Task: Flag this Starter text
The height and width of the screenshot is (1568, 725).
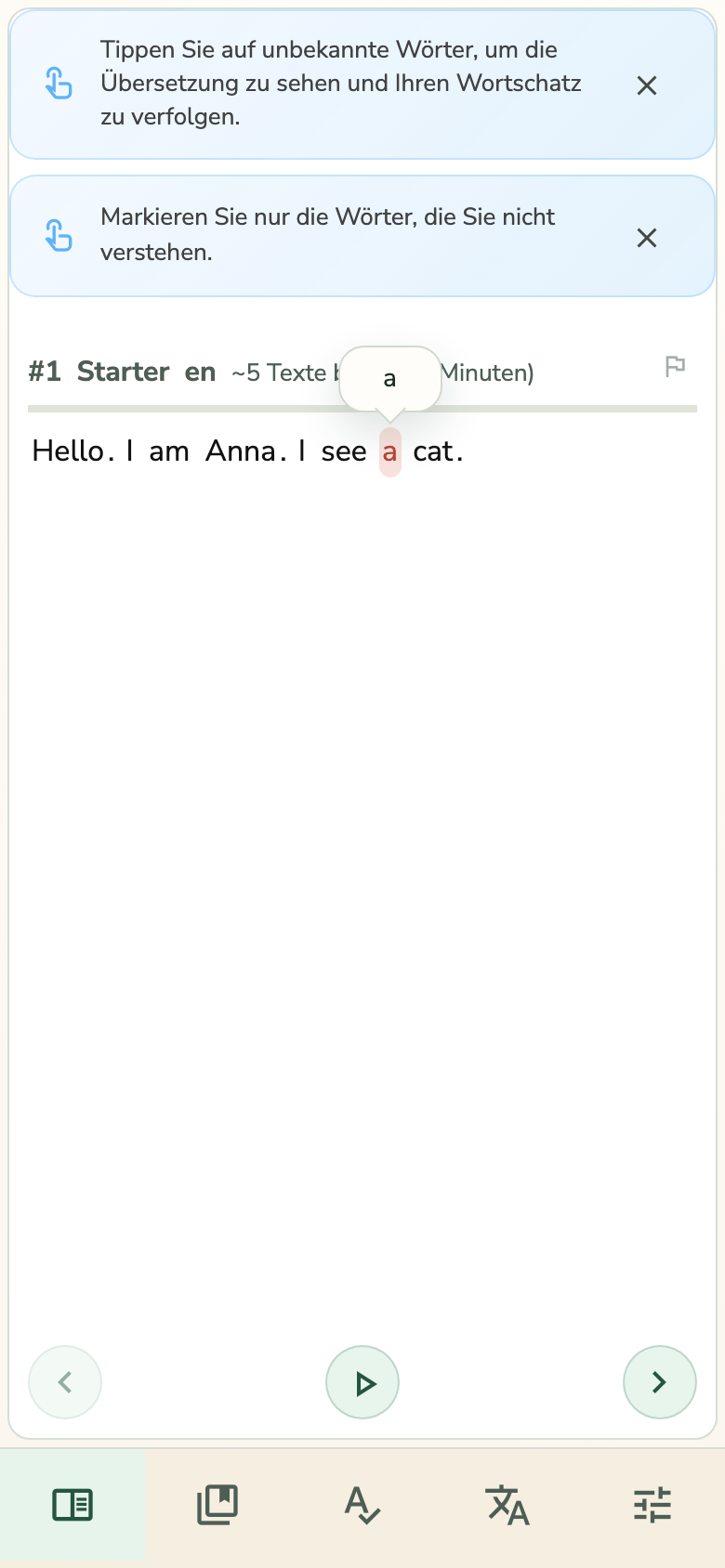Action: pyautogui.click(x=676, y=366)
